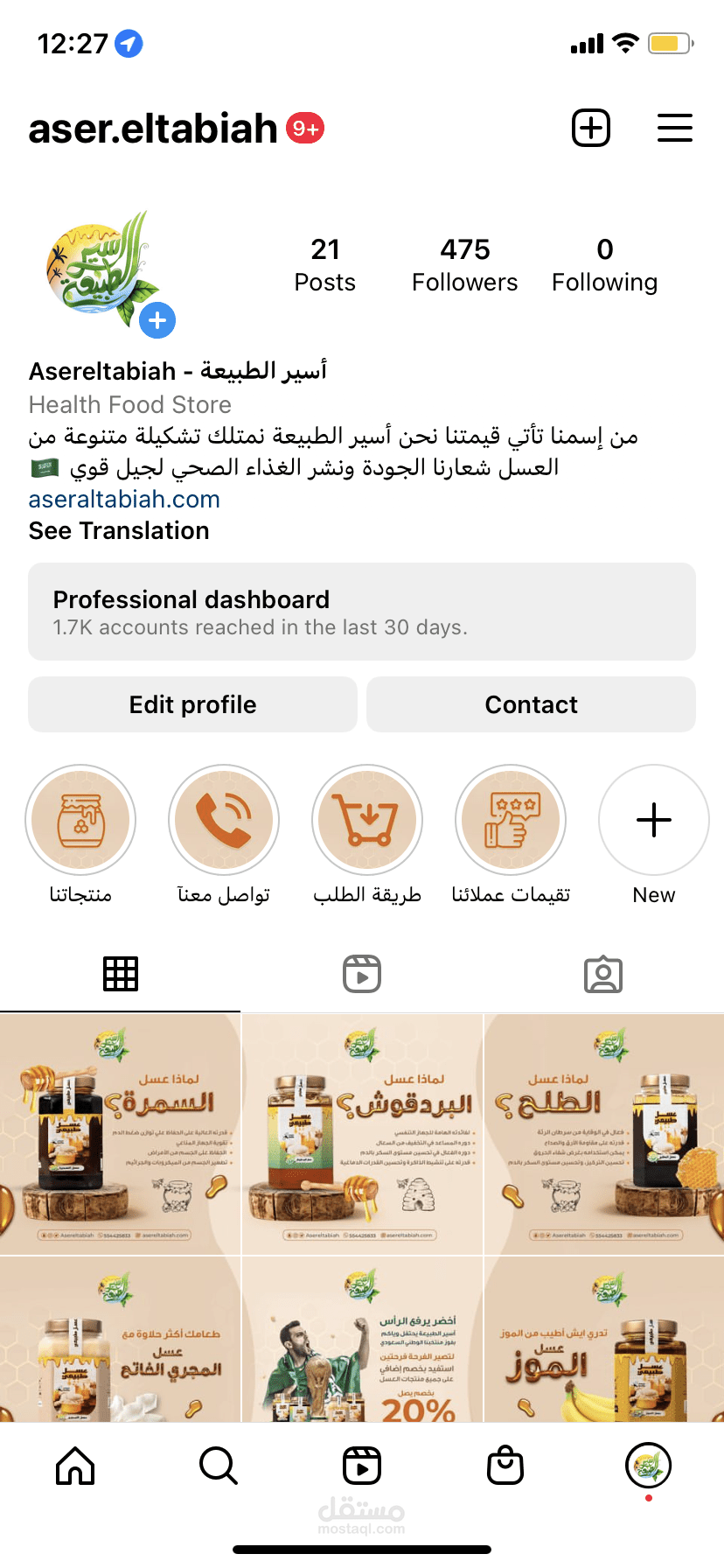Tap the Edit profile button
This screenshot has width=724, height=1568.
[192, 704]
